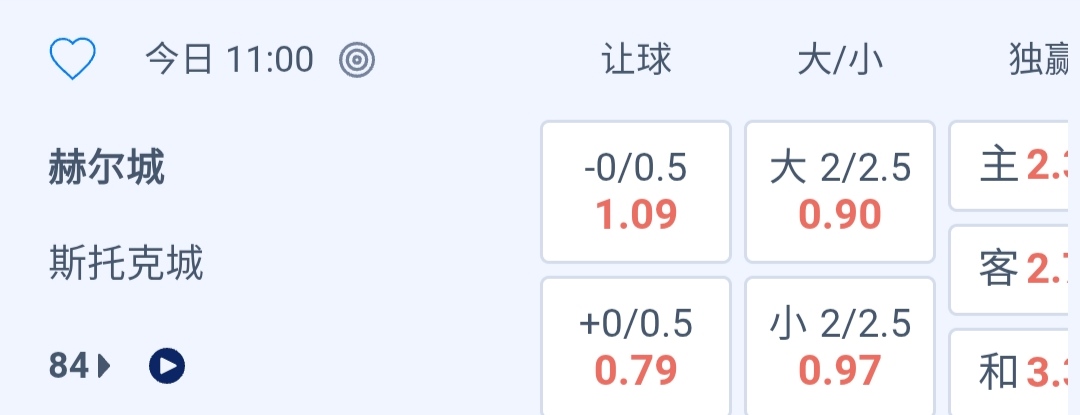Select handicap -0/0.5 at odds 1.09
The height and width of the screenshot is (415, 1080).
(636, 191)
